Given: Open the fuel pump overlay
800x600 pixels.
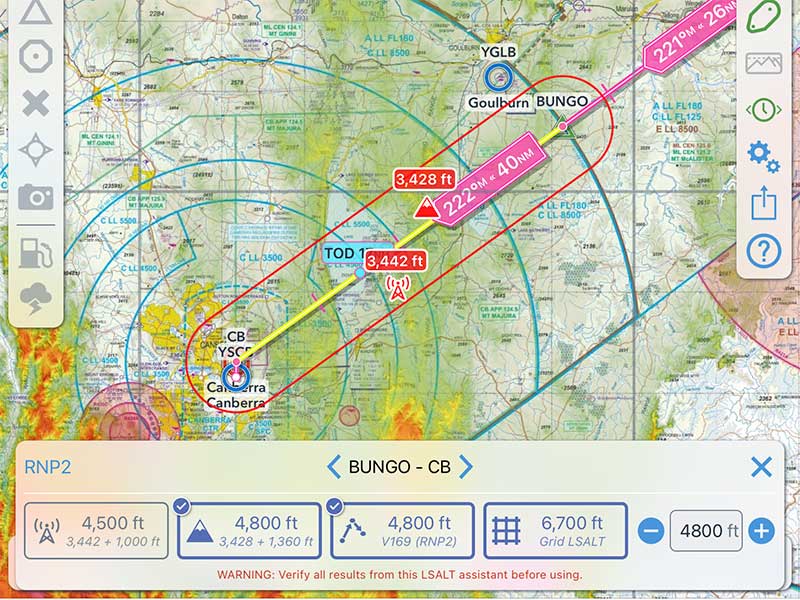Looking at the screenshot, I should [36, 253].
